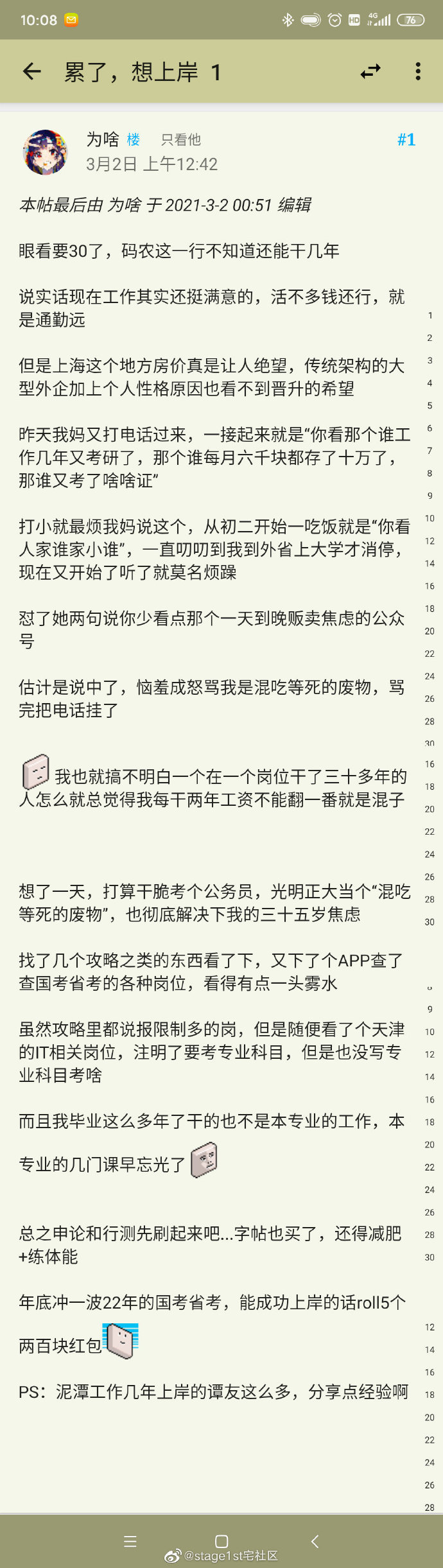Go back using the app bar arrow

(x=31, y=71)
